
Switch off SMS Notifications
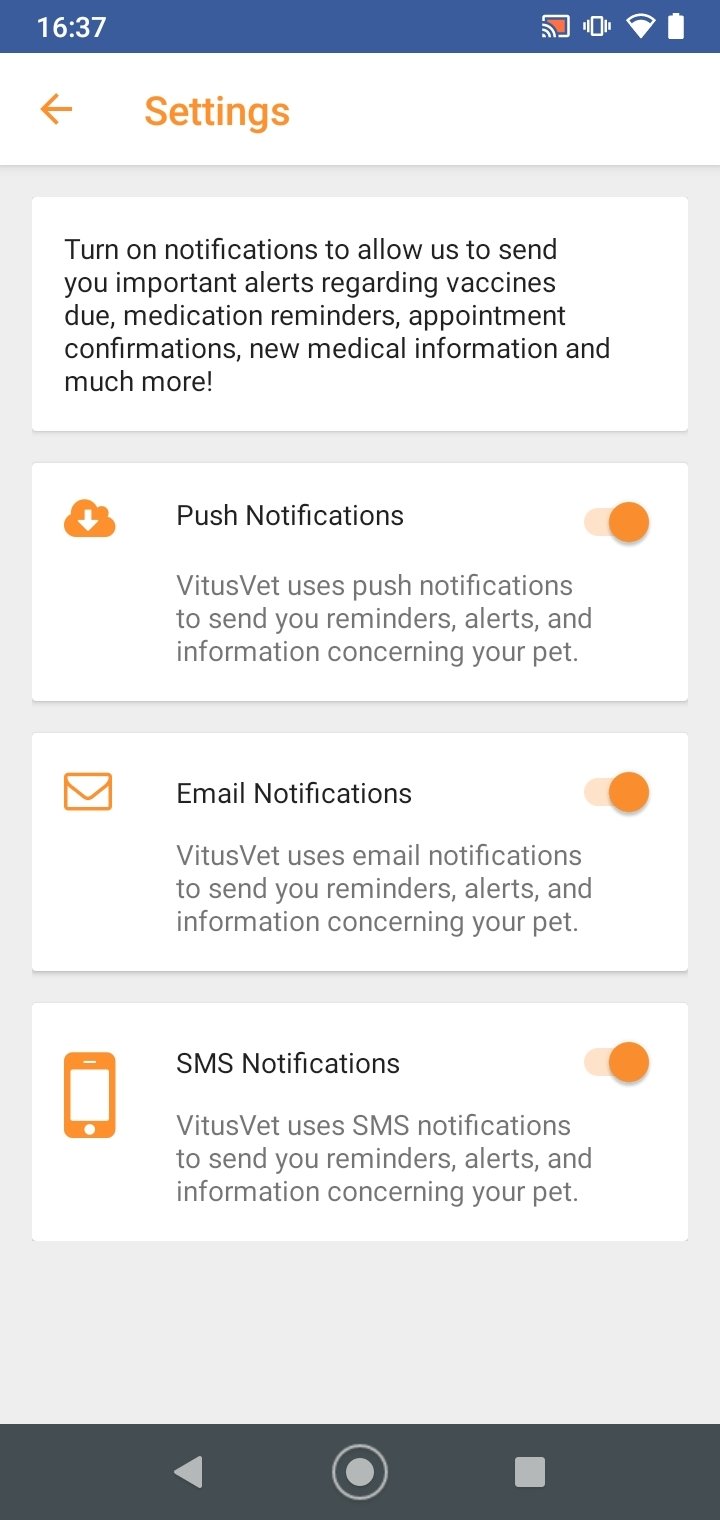pyautogui.click(x=617, y=1062)
